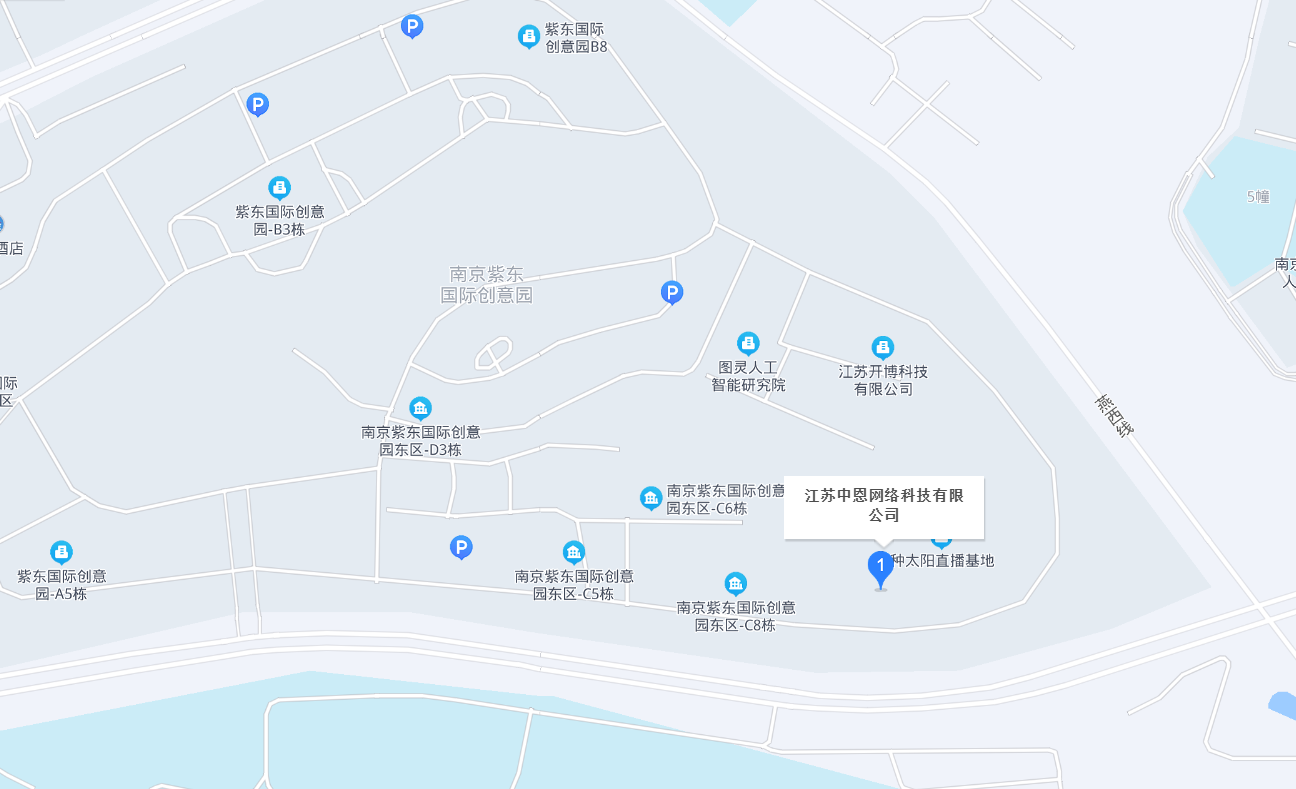Select the 南京紫东国际创意园东区-C5栋 marker
Image resolution: width=1296 pixels, height=789 pixels.
pos(574,552)
